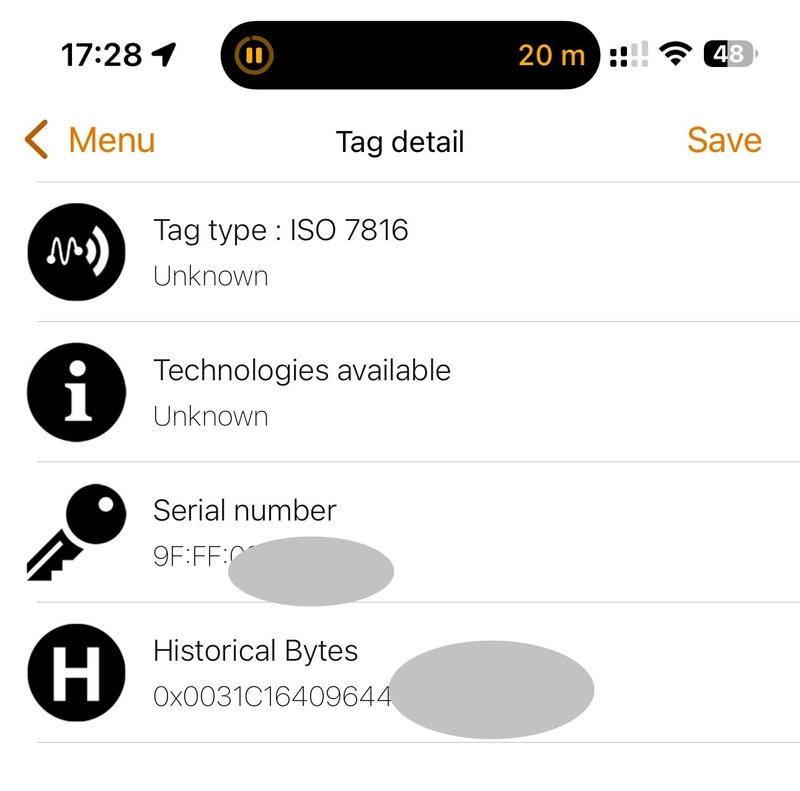
Task: Open the Tag type ISO 7816 row
Action: click(x=400, y=251)
